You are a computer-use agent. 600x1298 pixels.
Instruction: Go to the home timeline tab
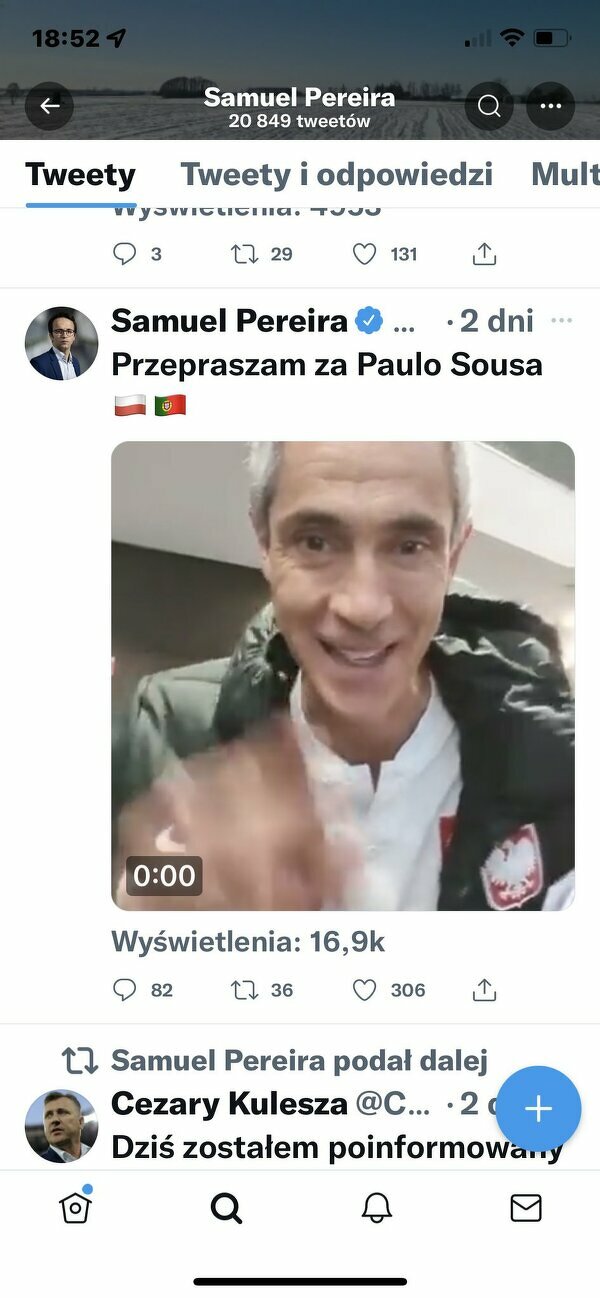click(x=76, y=1208)
